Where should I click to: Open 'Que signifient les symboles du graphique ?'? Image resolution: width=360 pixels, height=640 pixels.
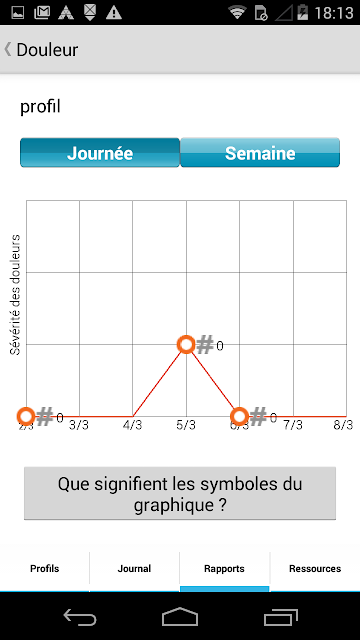(180, 493)
